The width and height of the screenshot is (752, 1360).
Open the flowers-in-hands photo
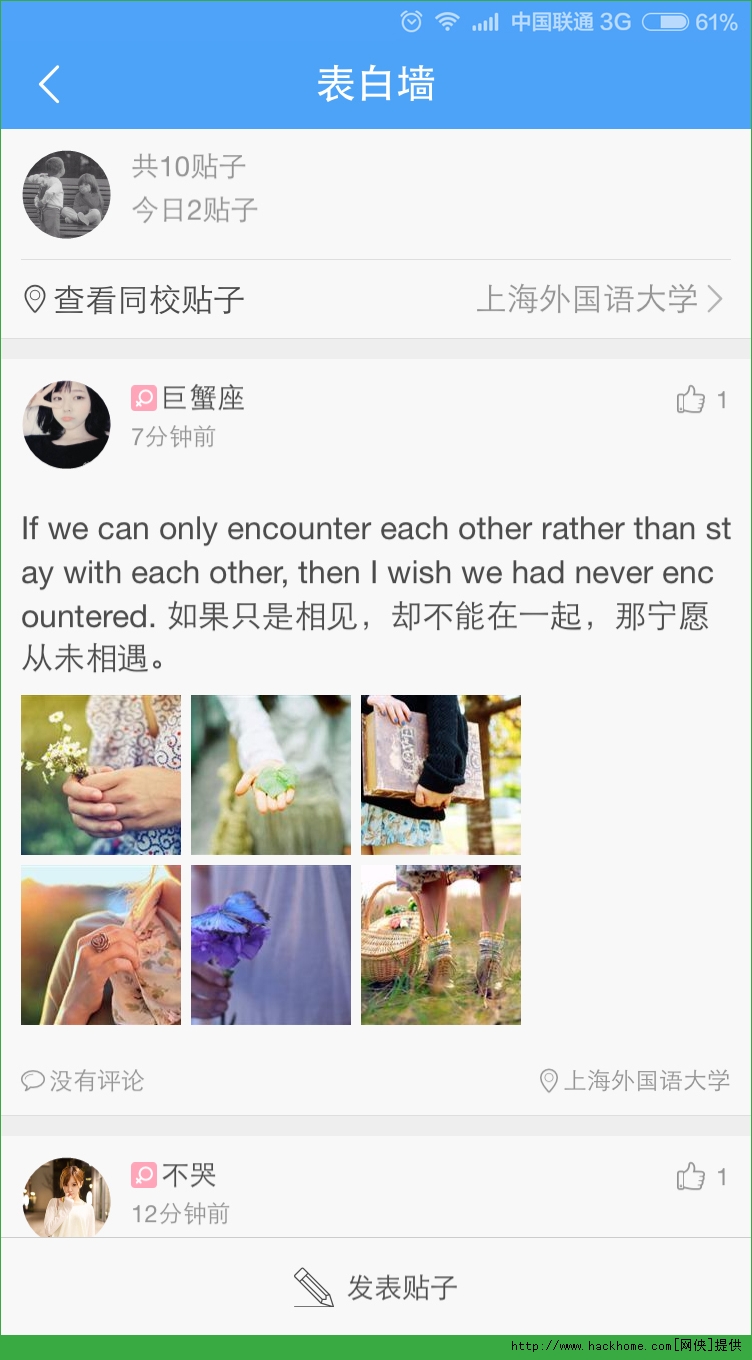click(x=101, y=775)
